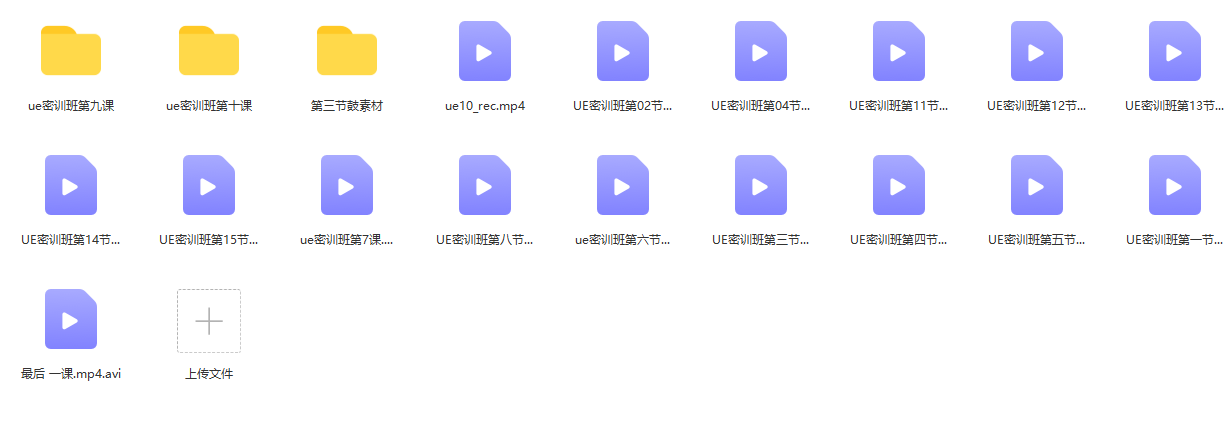This screenshot has height=423, width=1232.
Task: Tap the 上传文件 upload button
Action: tap(209, 321)
